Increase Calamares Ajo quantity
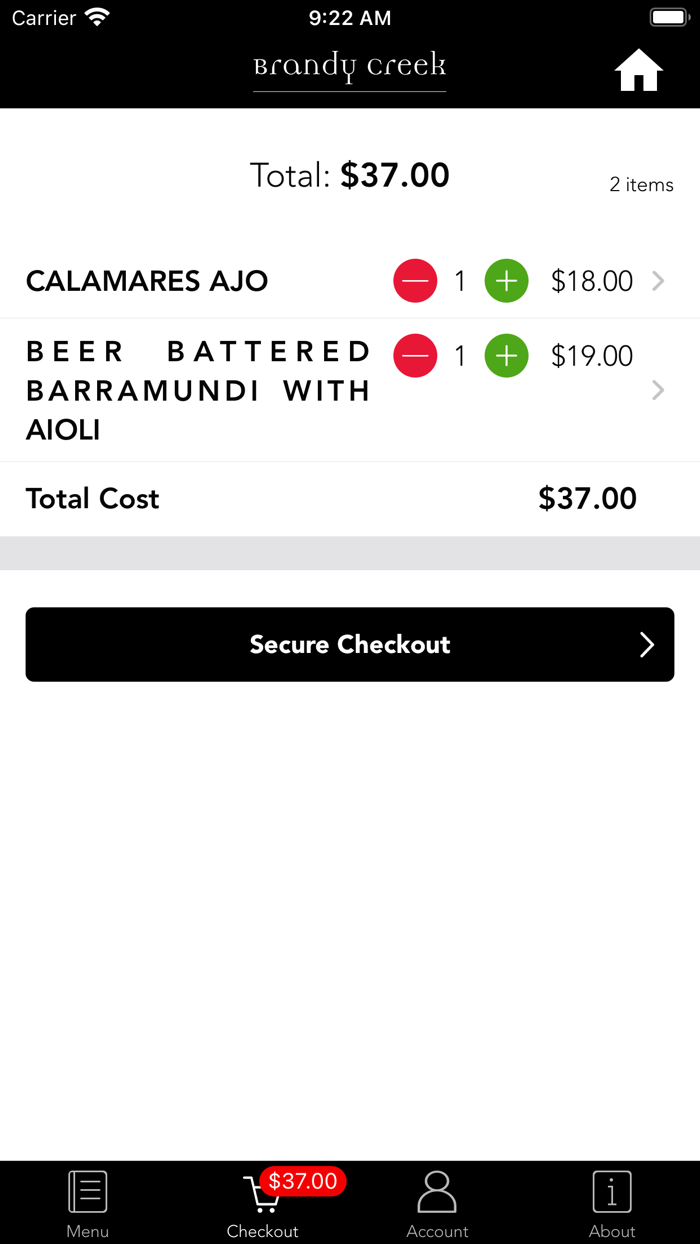Image resolution: width=700 pixels, height=1244 pixels. coord(506,281)
